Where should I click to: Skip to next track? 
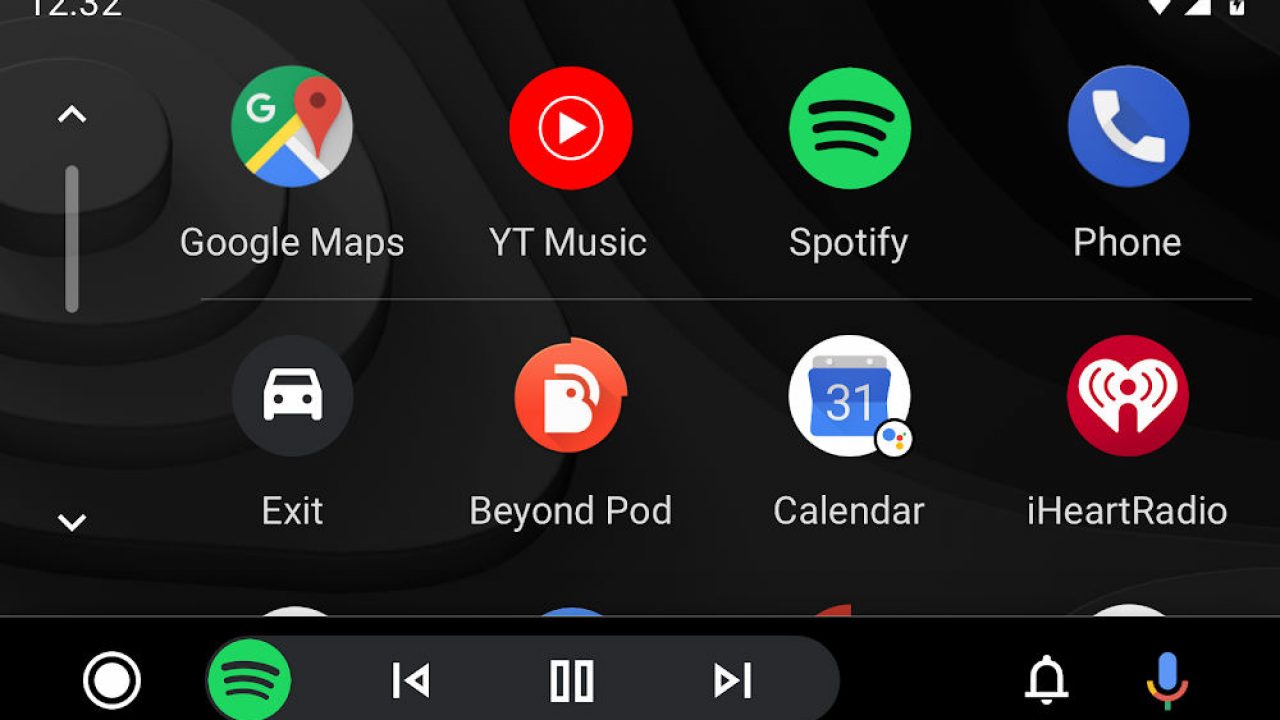[733, 680]
